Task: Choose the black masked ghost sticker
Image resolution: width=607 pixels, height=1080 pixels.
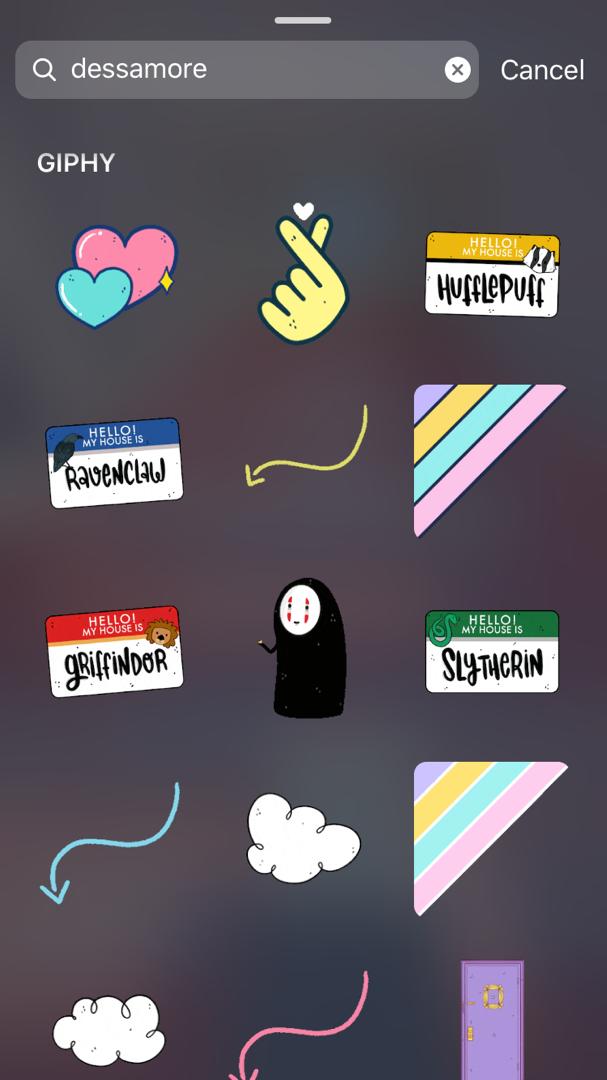Action: (302, 648)
